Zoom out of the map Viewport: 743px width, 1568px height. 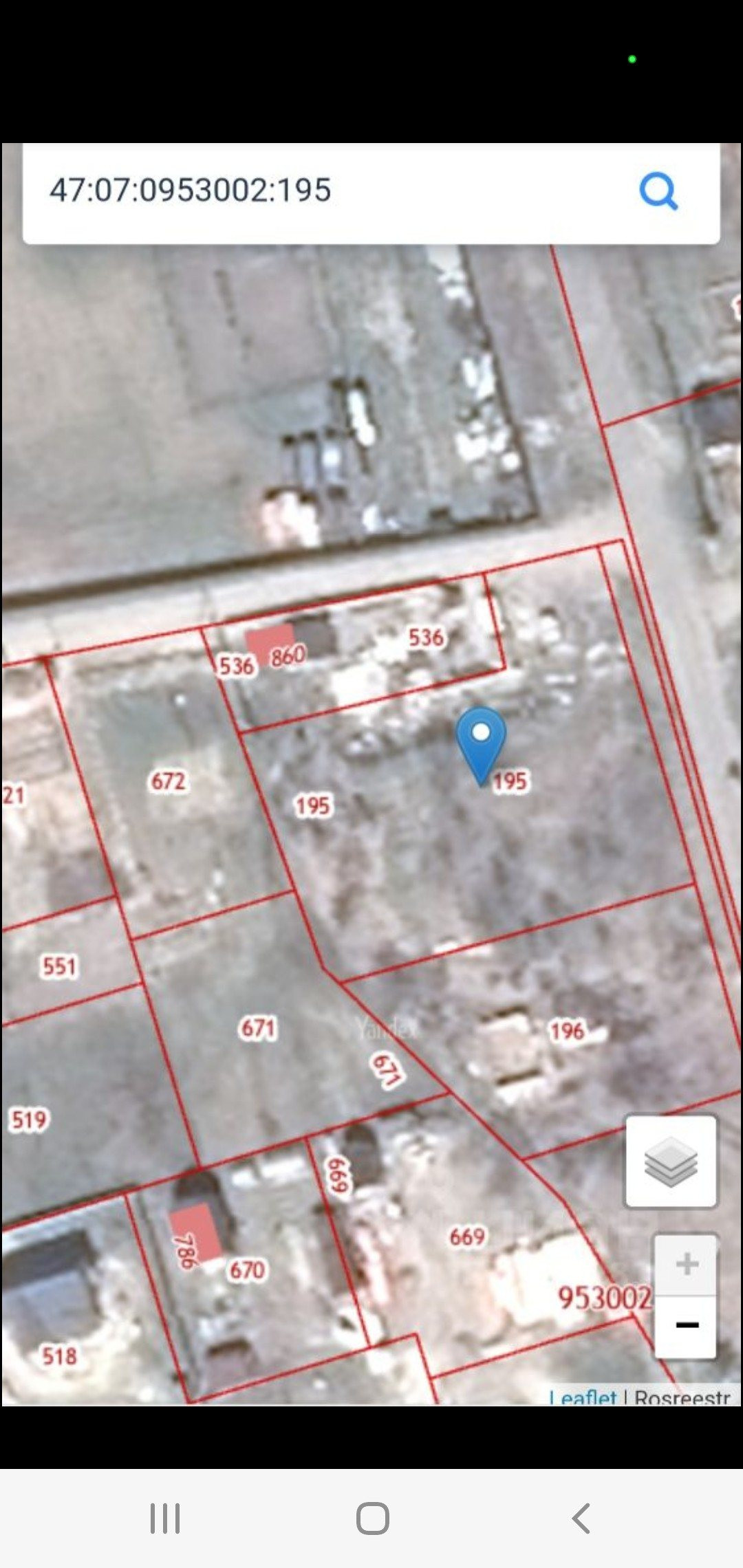(x=686, y=1325)
